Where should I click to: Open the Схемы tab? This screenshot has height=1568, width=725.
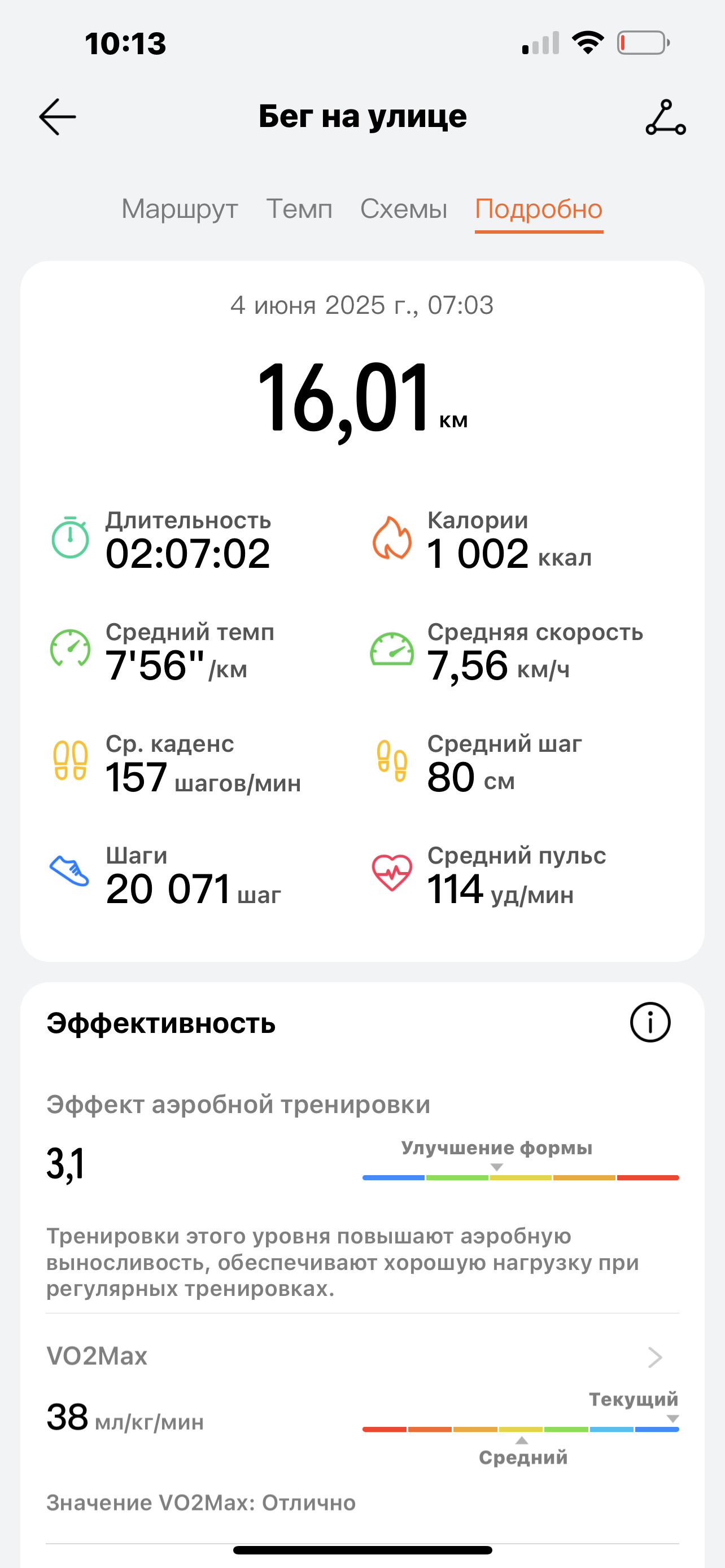(x=404, y=209)
